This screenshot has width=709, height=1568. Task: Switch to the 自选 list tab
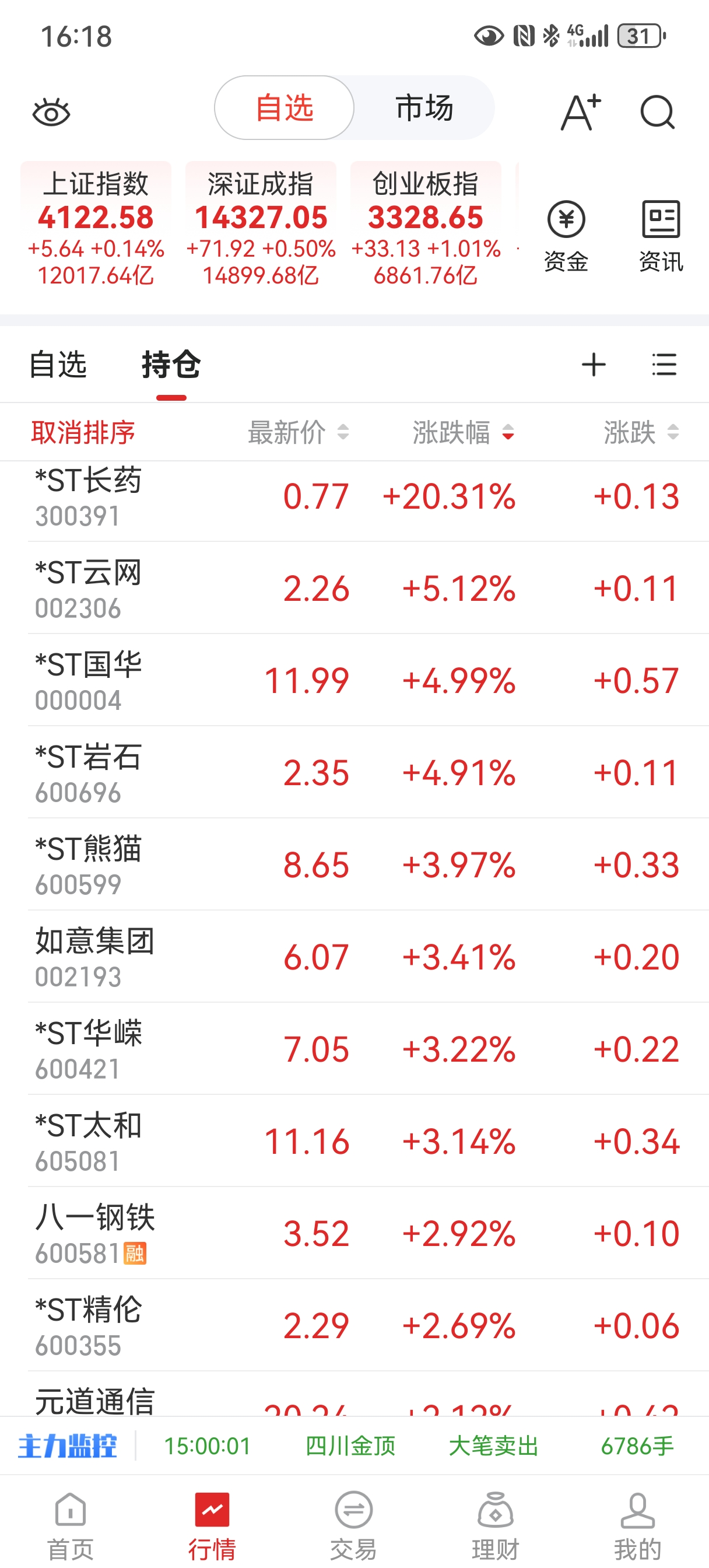point(58,365)
